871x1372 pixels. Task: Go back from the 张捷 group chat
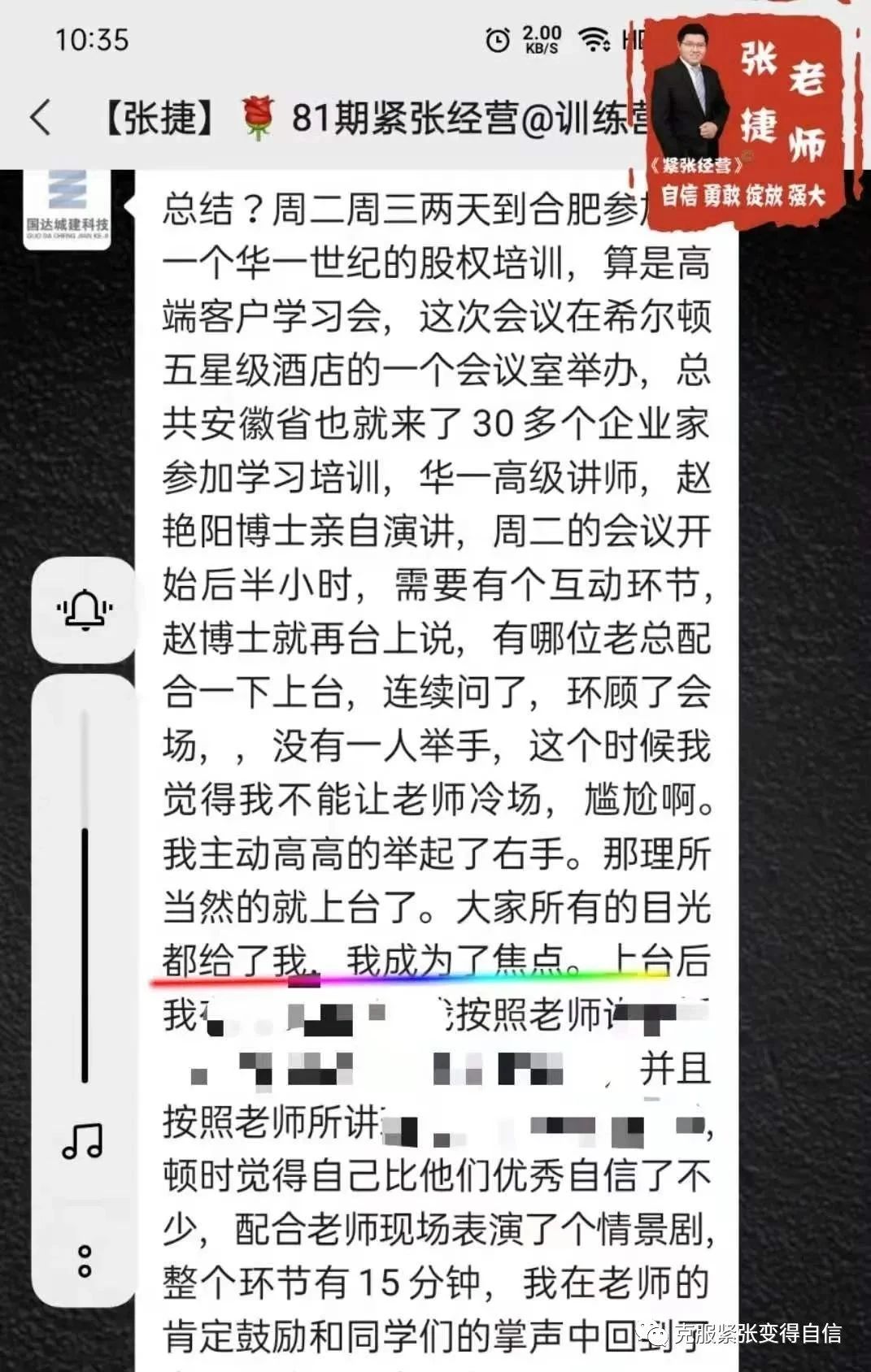coord(41,117)
